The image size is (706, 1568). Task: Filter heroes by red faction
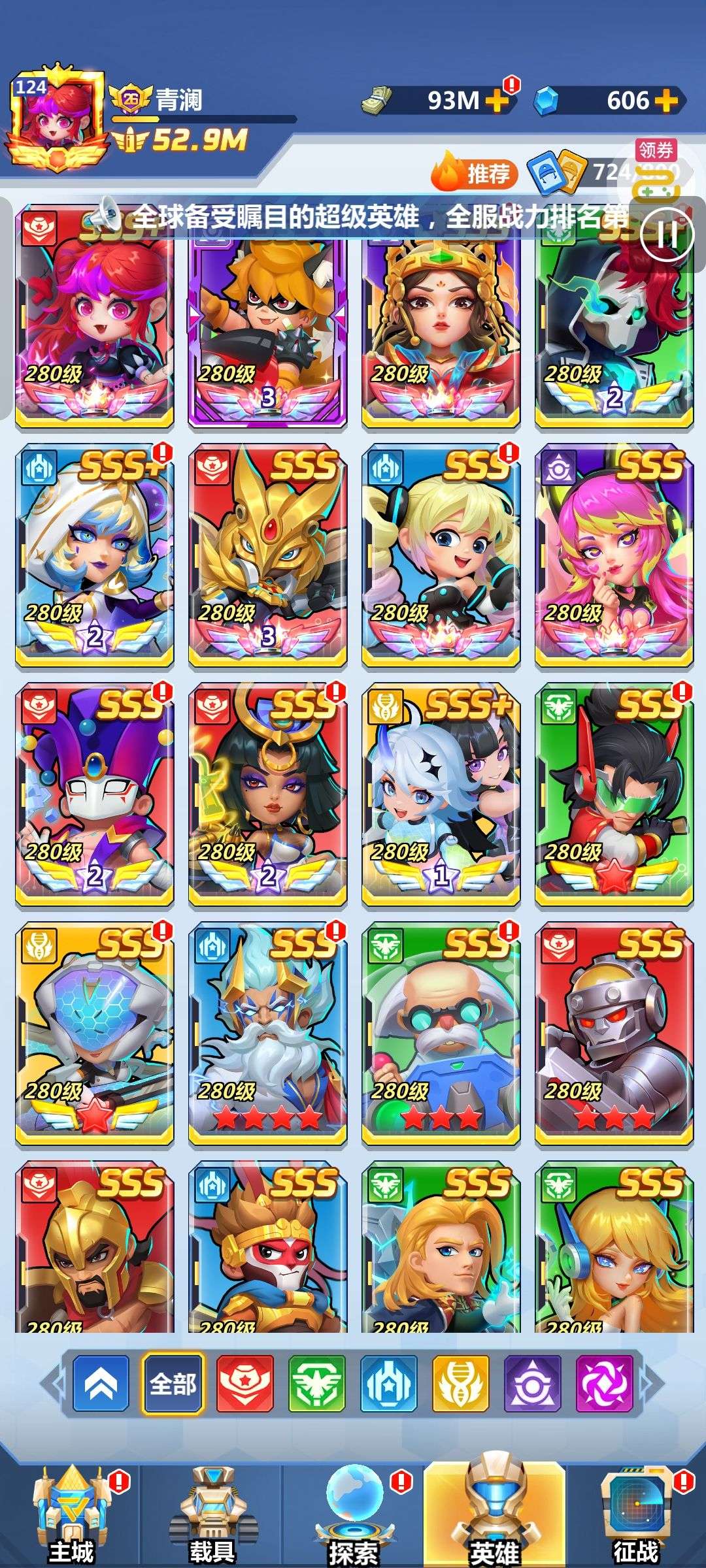click(x=245, y=1384)
